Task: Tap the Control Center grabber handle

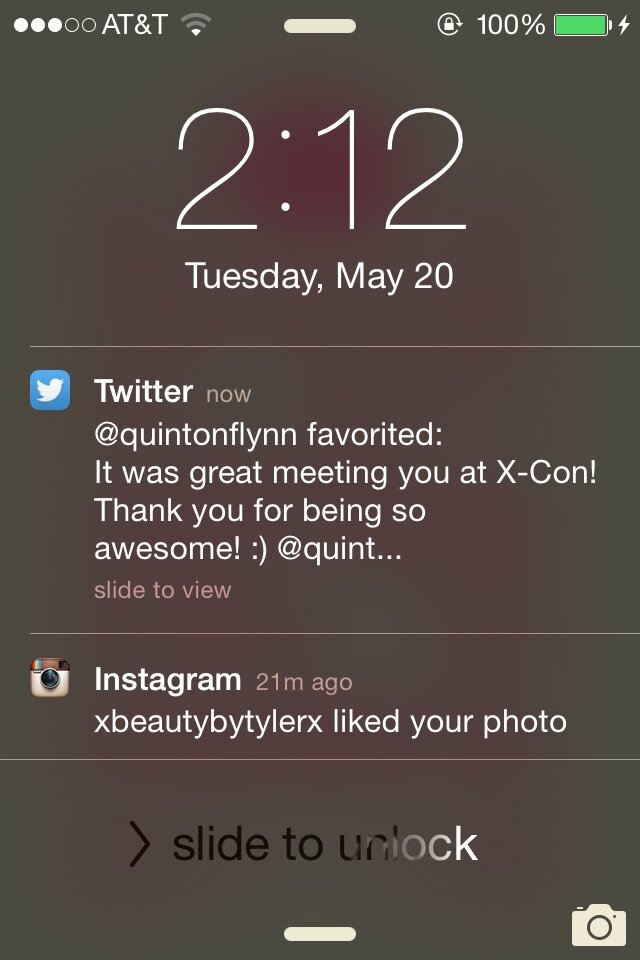Action: (x=320, y=934)
